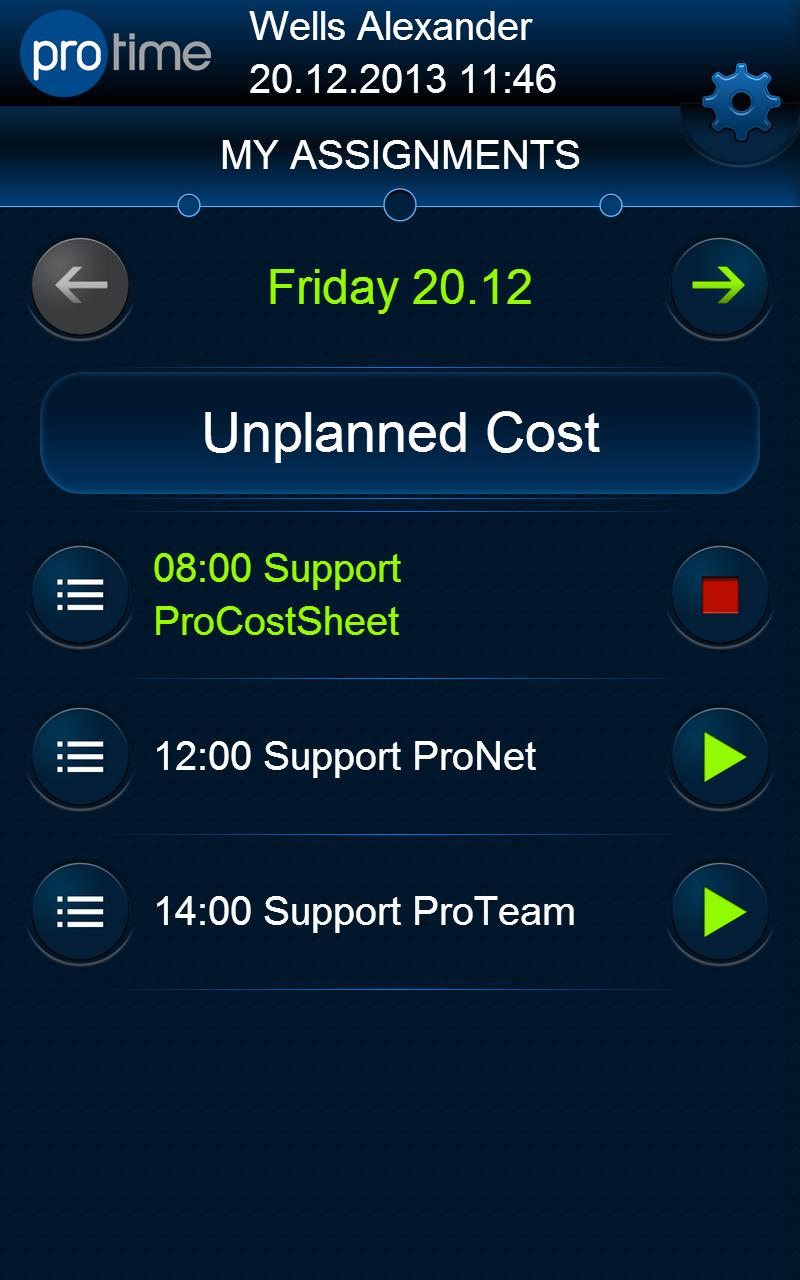800x1280 pixels.
Task: Start the Support ProTeam assignment
Action: [x=720, y=912]
